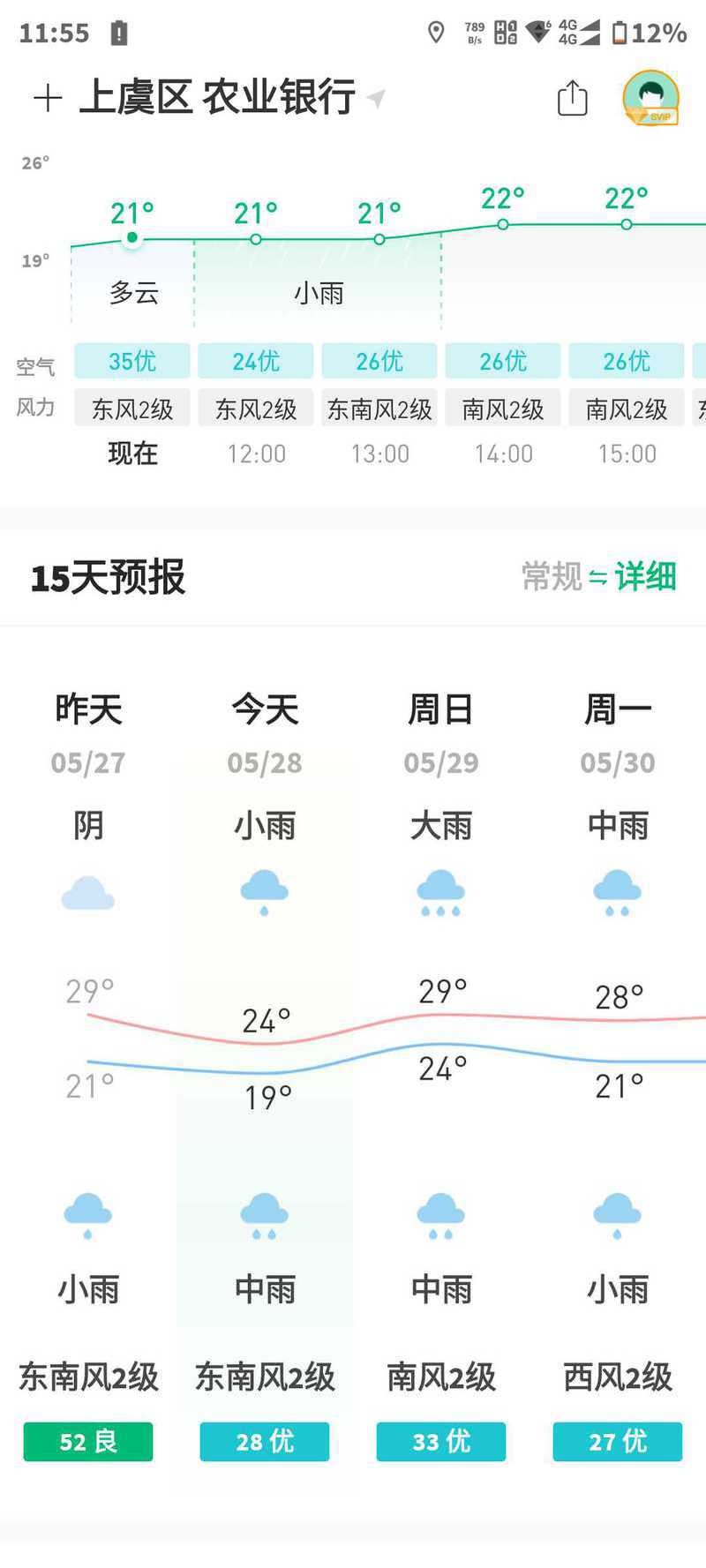Open the 28 优 air quality badge

click(x=265, y=1442)
